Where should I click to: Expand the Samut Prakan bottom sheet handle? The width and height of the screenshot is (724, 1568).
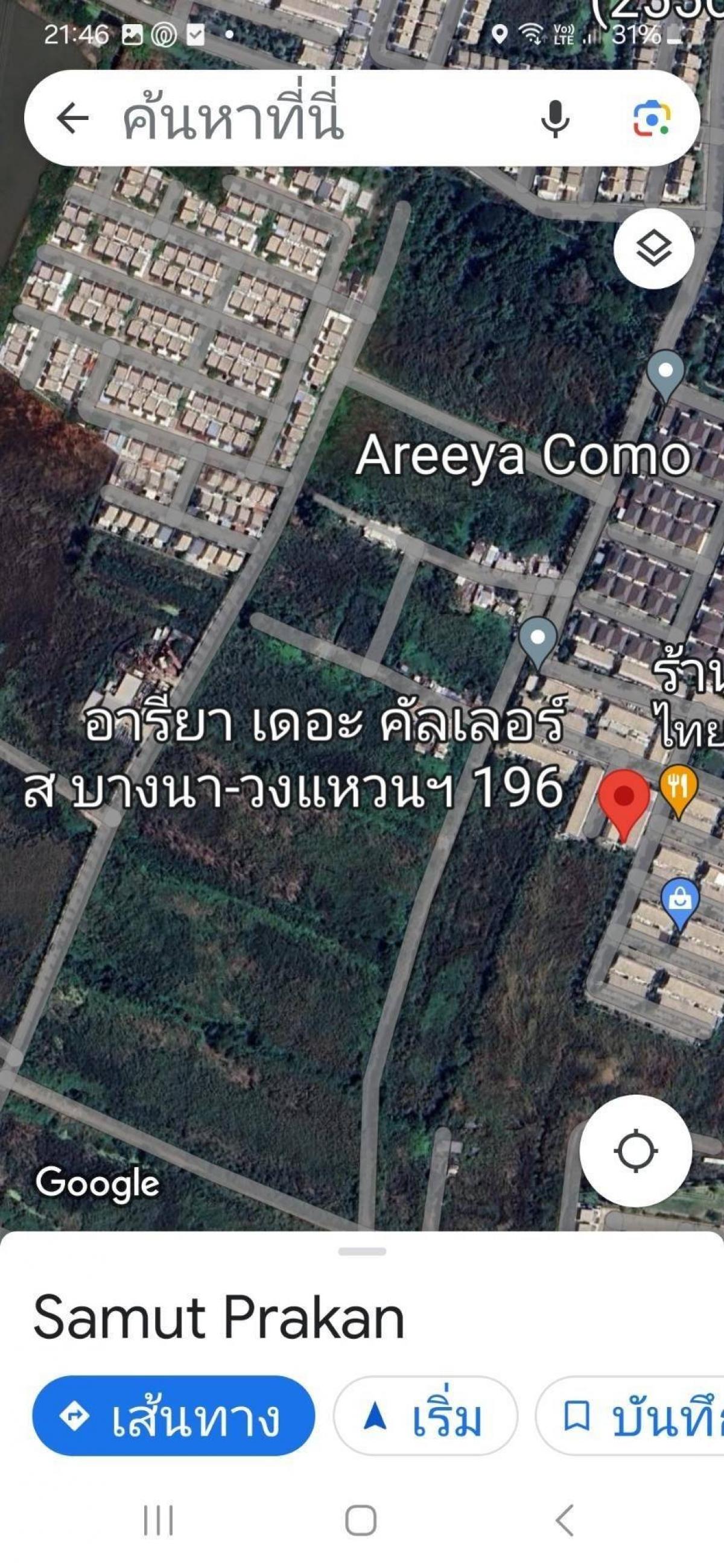(363, 1251)
